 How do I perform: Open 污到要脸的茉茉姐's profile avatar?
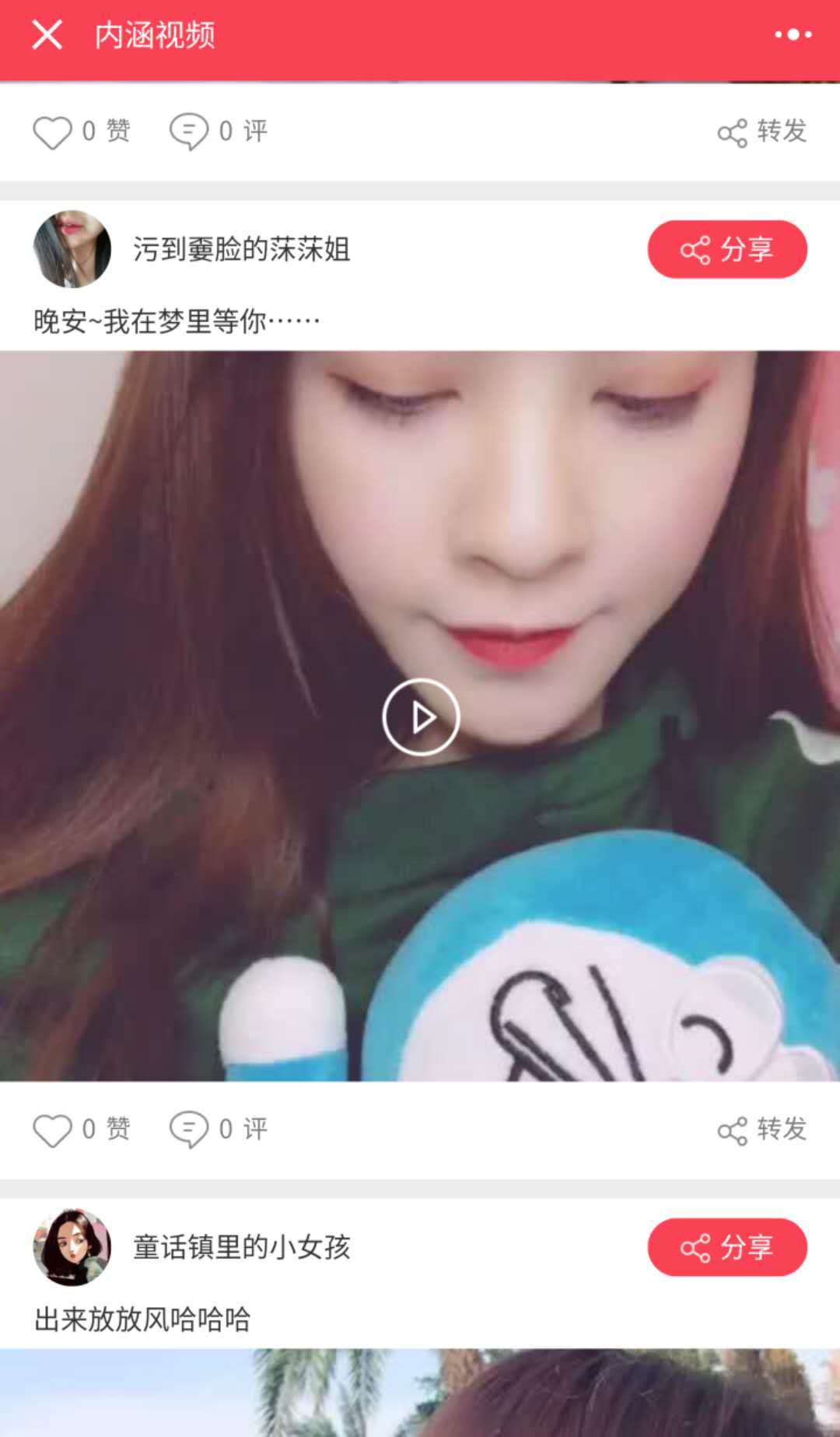coord(72,249)
